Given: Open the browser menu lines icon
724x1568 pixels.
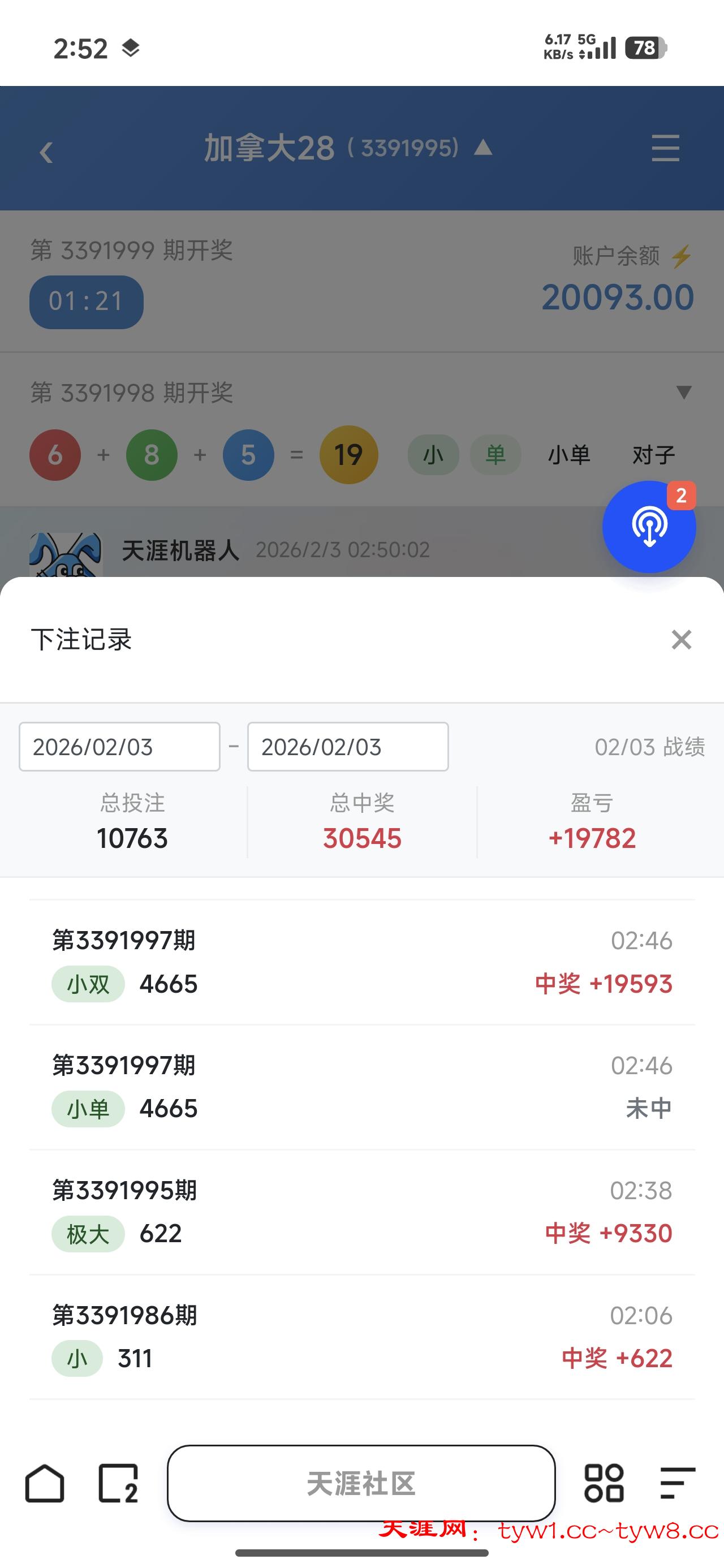Looking at the screenshot, I should point(677,1483).
